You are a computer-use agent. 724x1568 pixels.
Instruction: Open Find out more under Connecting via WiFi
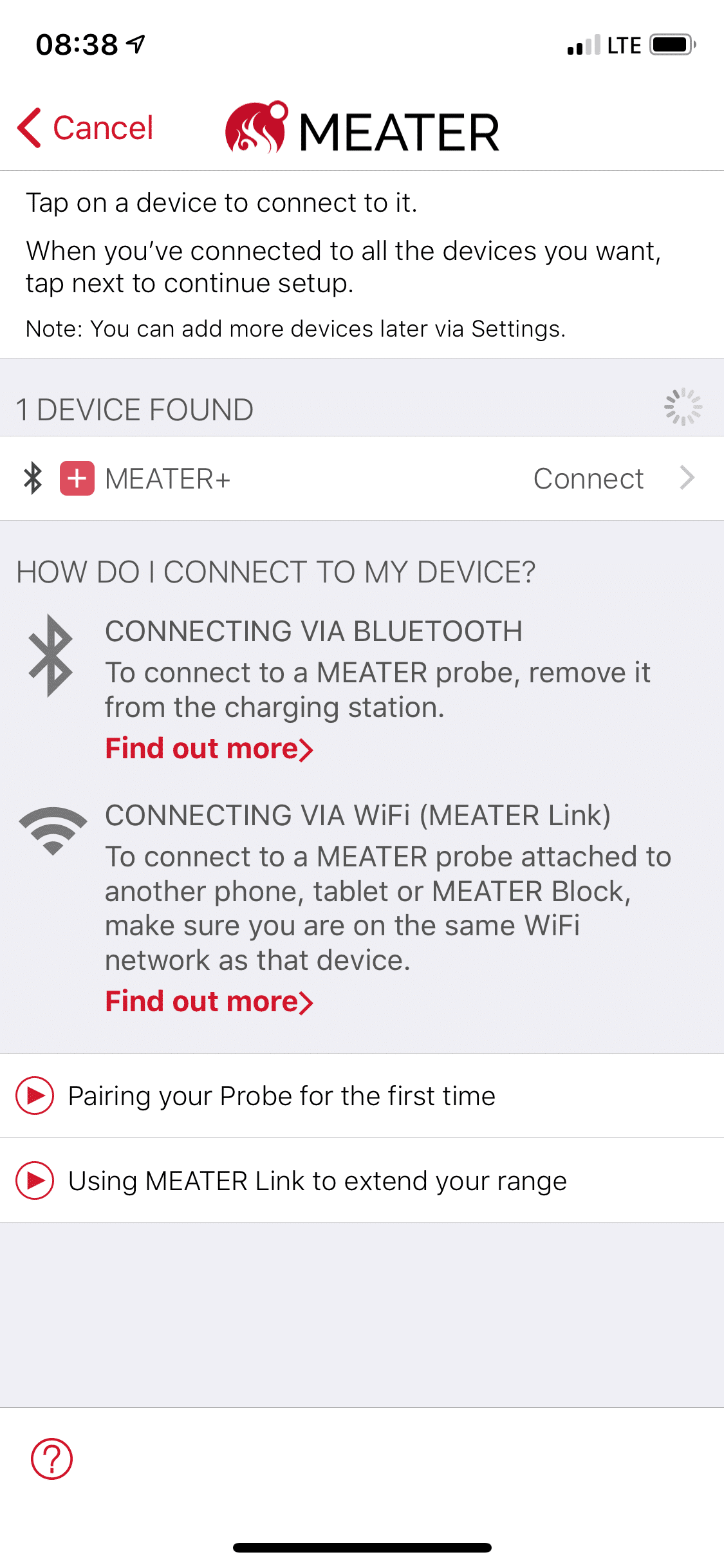(209, 1002)
